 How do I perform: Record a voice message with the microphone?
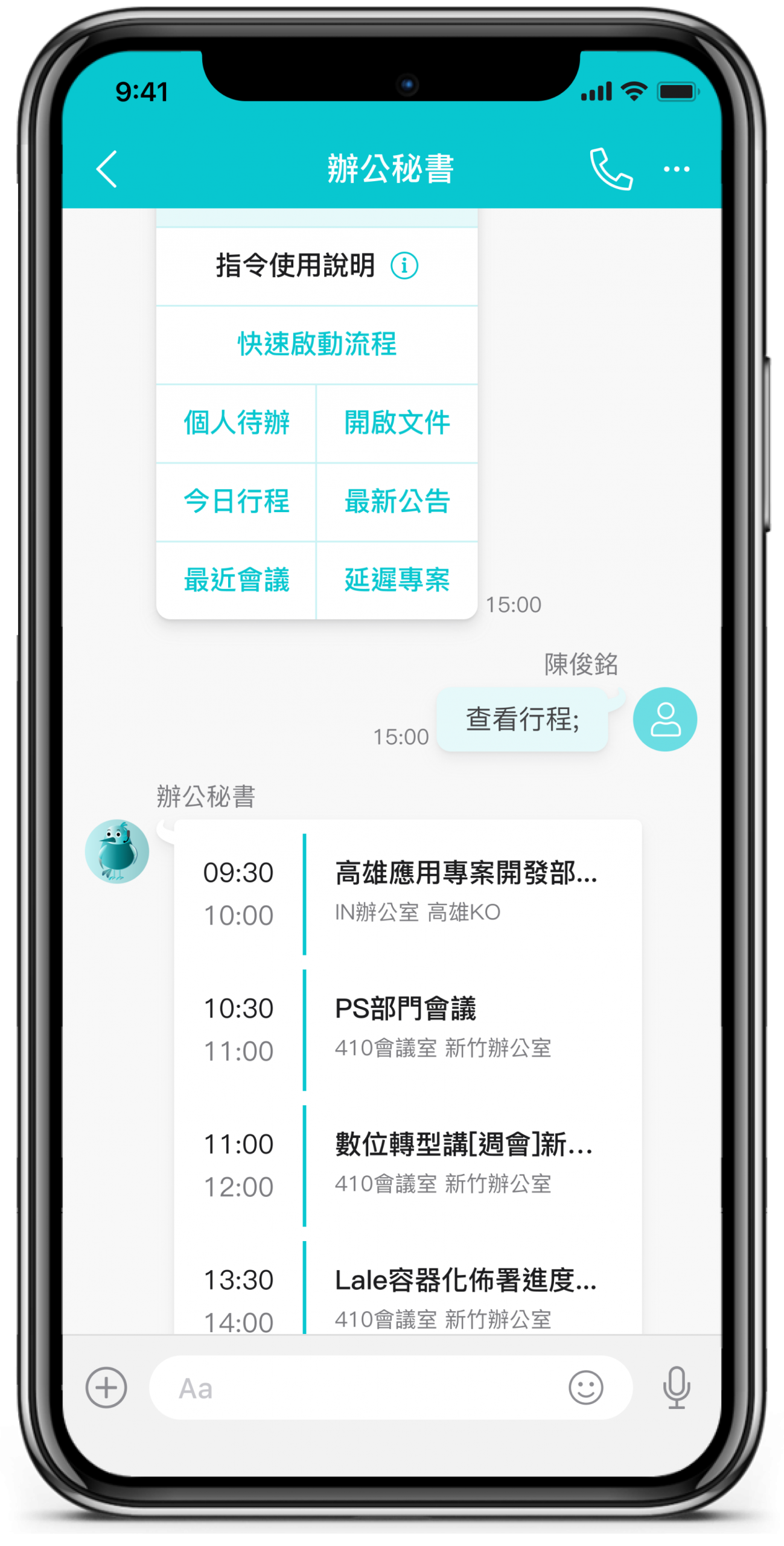[676, 1387]
